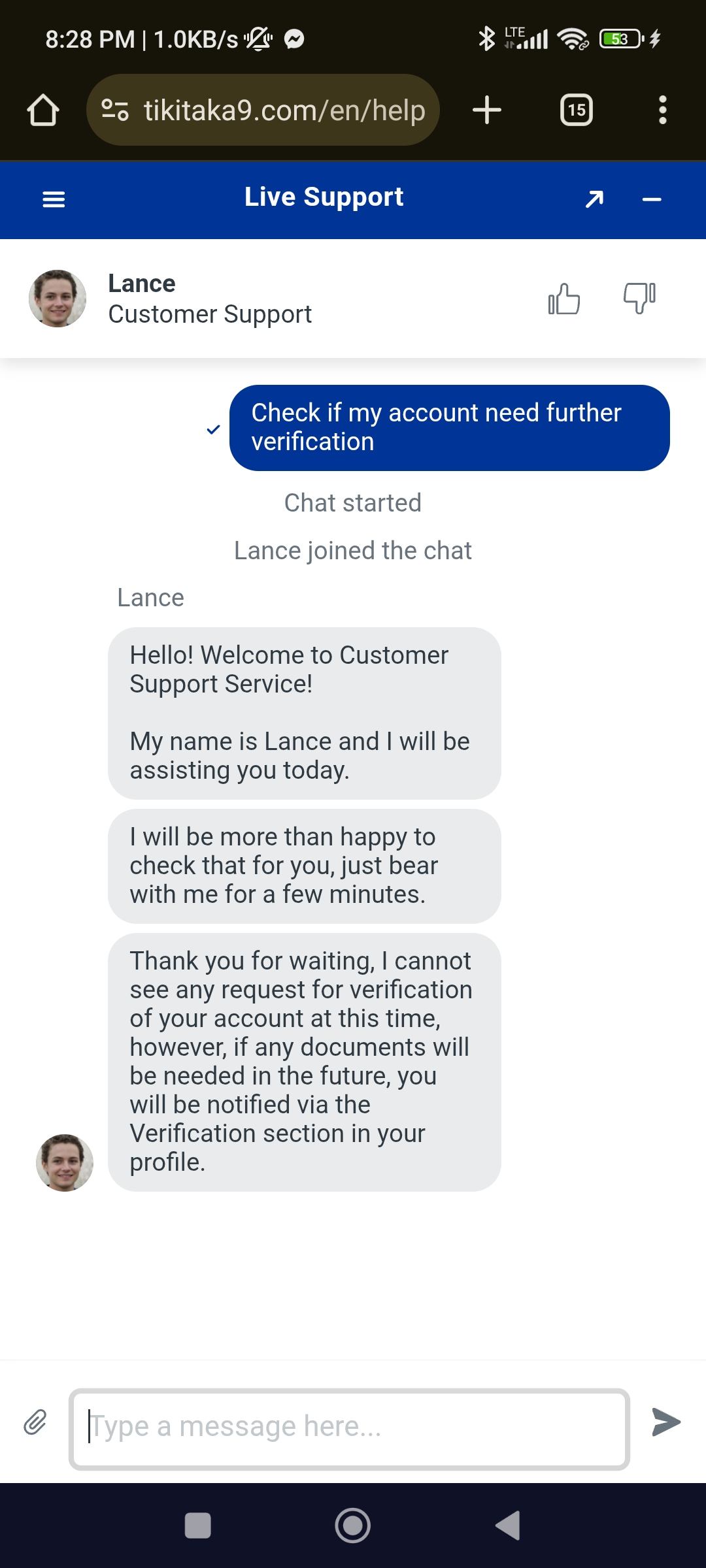Open a new browser tab
The width and height of the screenshot is (706, 1568).
coord(487,110)
